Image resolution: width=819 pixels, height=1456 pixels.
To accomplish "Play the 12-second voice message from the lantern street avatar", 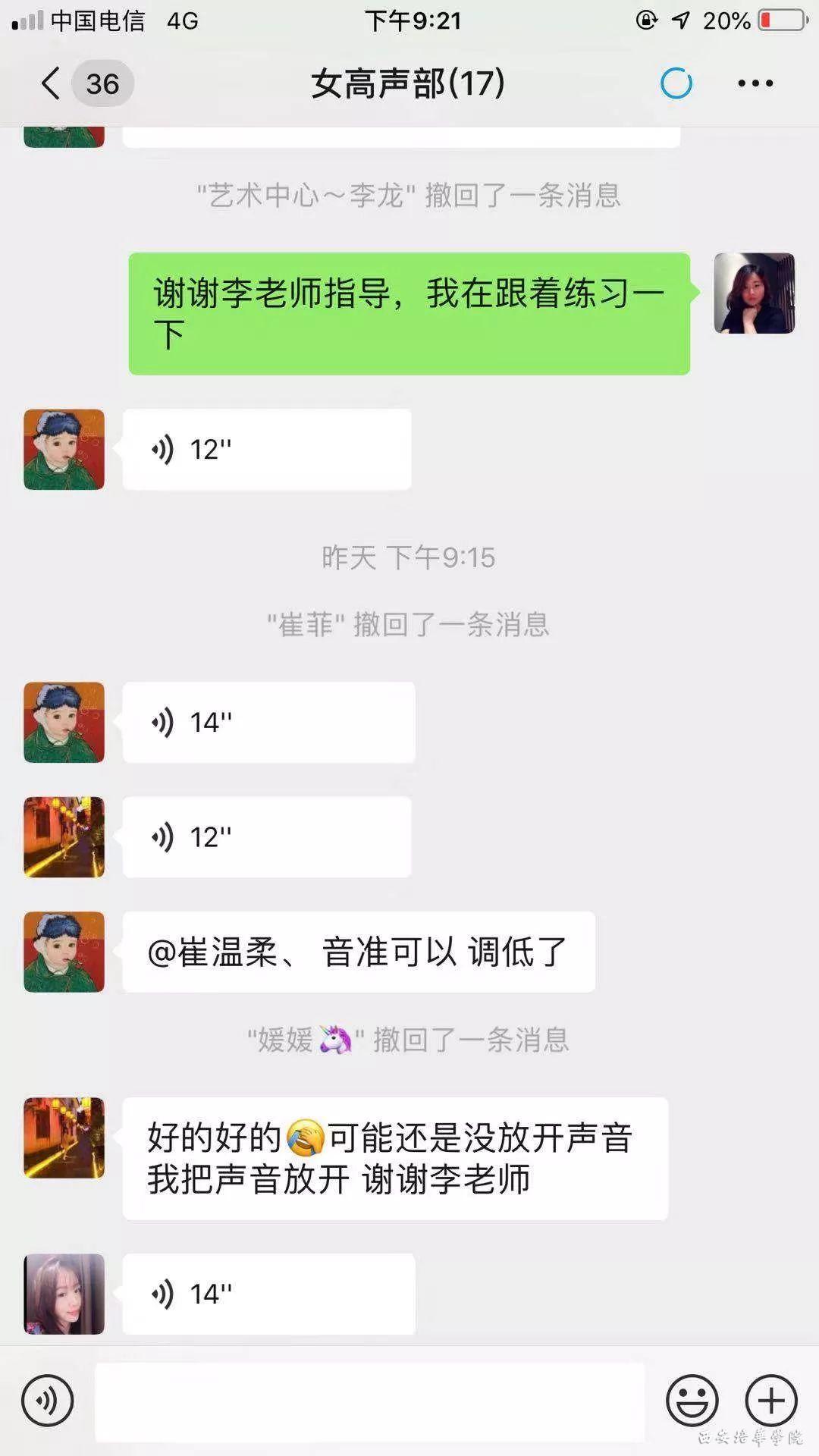I will coord(266,837).
